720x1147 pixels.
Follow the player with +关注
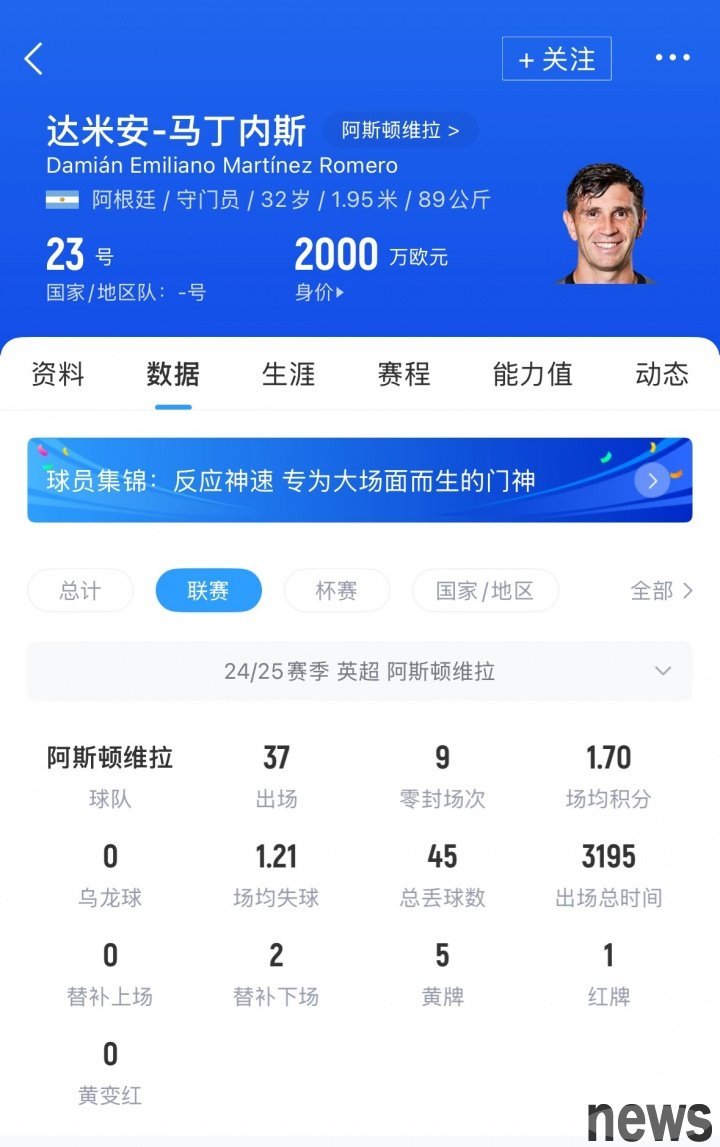pos(556,59)
